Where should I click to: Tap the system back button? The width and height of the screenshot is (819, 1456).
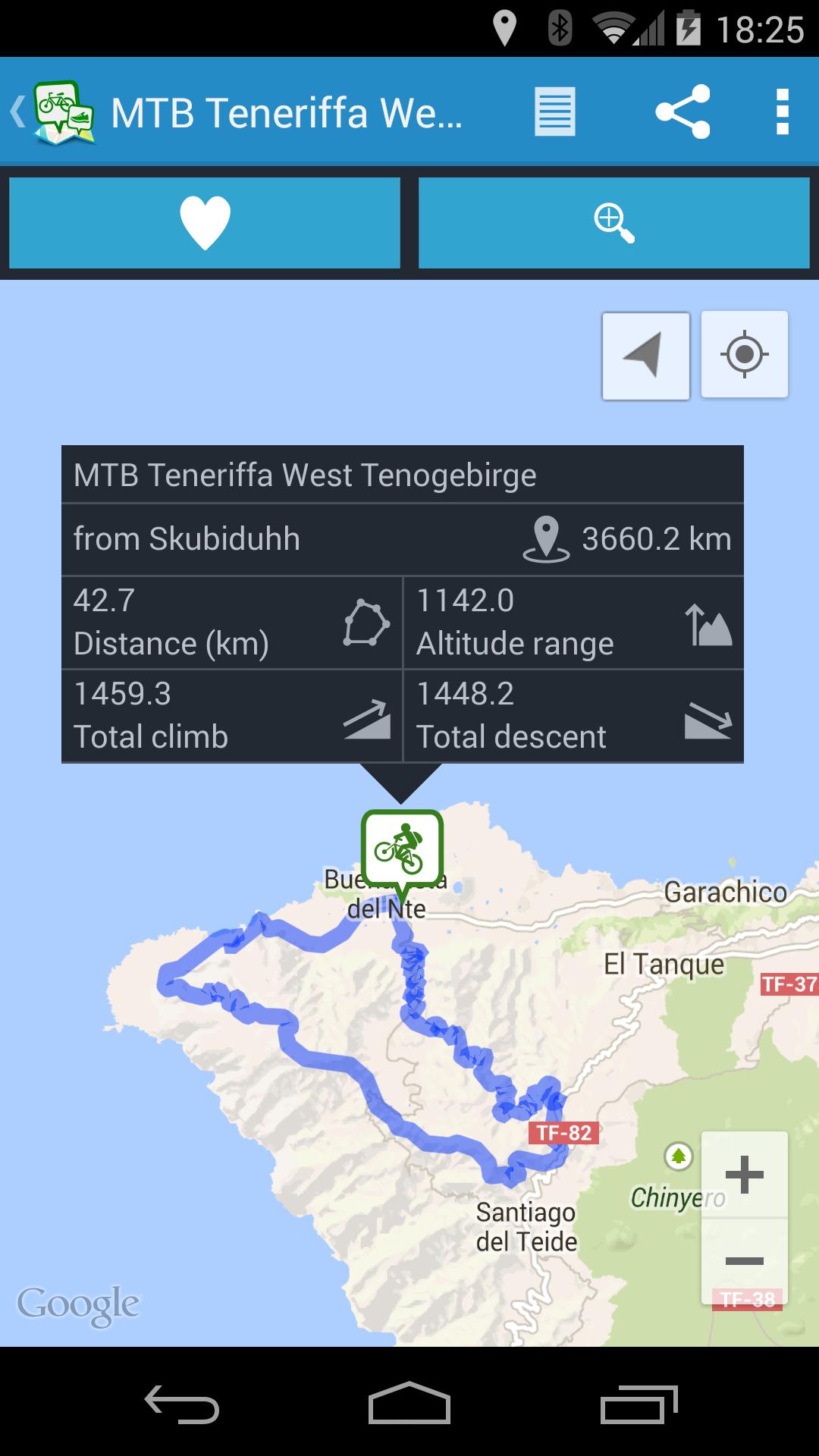pos(182,1404)
